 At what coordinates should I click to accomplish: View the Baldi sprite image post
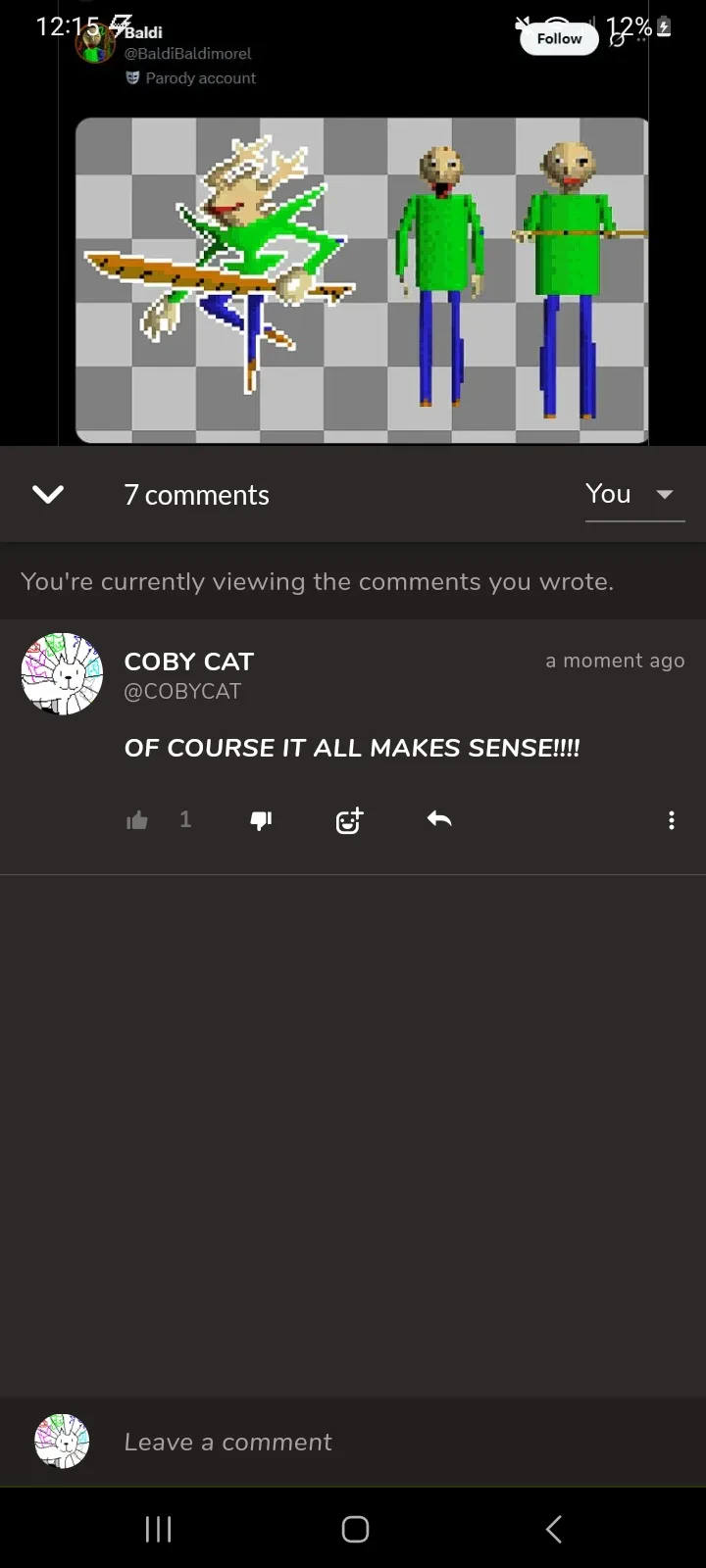tap(362, 280)
